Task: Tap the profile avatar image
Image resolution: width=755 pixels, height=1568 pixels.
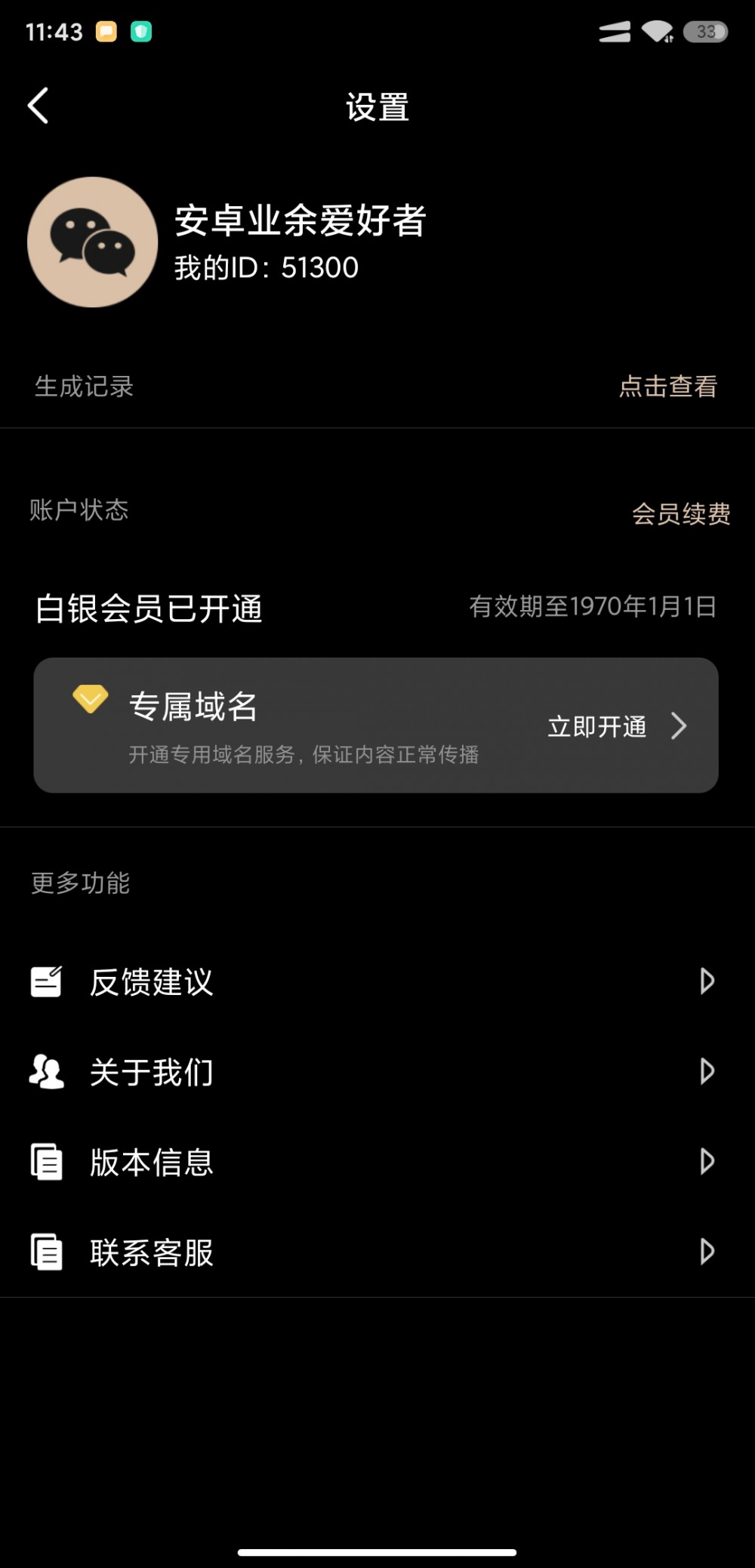Action: pyautogui.click(x=92, y=243)
